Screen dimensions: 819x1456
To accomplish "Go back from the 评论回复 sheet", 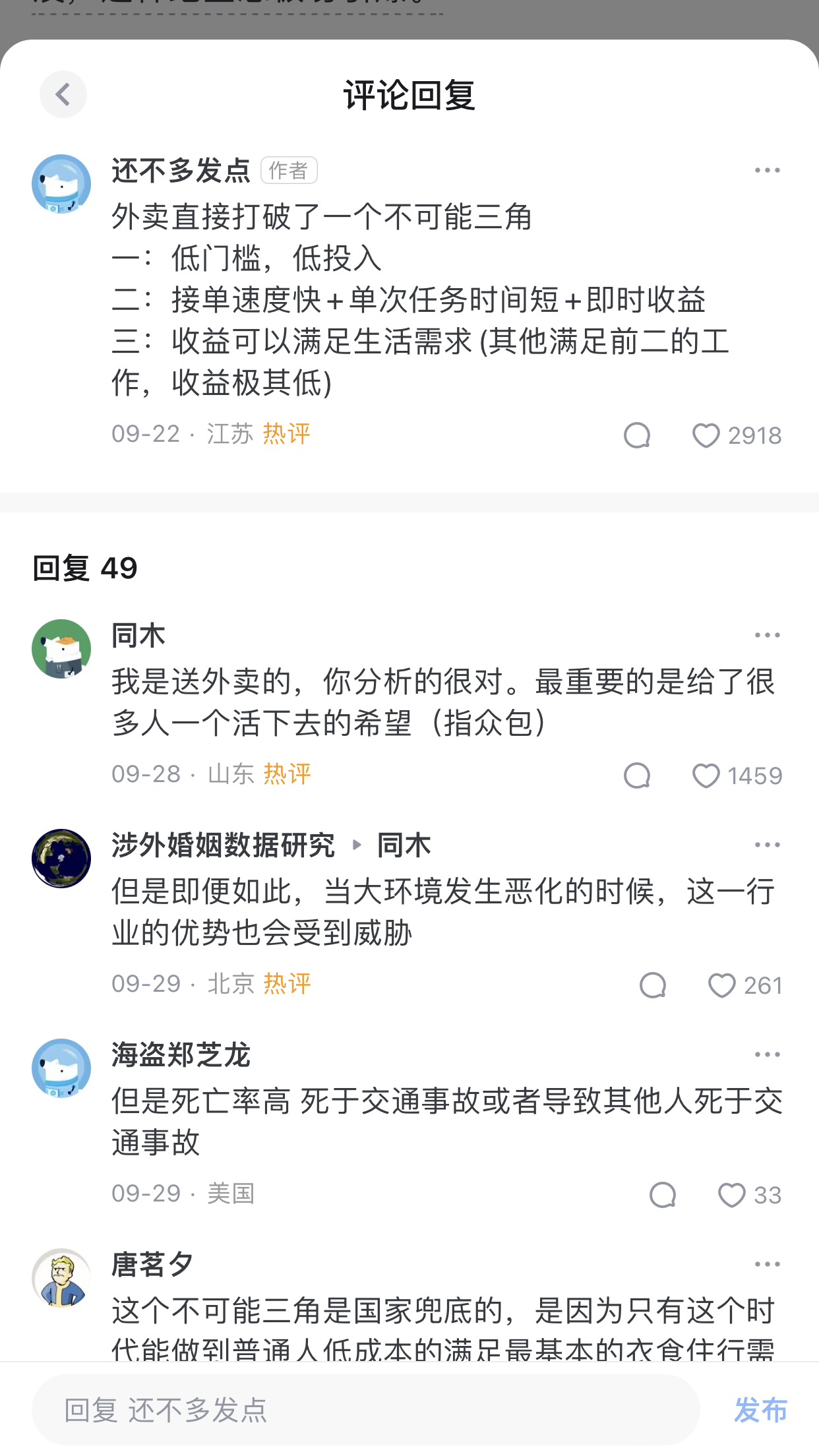I will (x=63, y=94).
